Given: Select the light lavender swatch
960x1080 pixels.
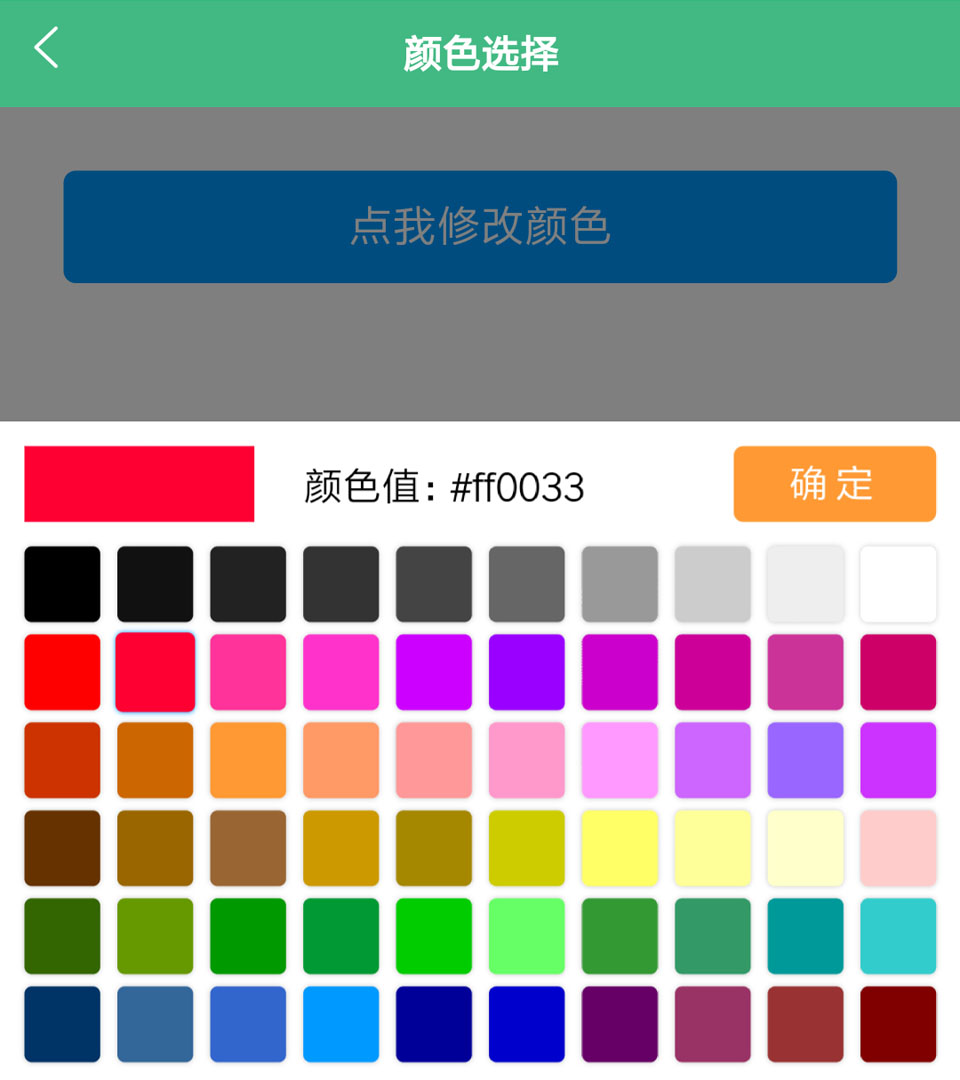Looking at the screenshot, I should [712, 759].
